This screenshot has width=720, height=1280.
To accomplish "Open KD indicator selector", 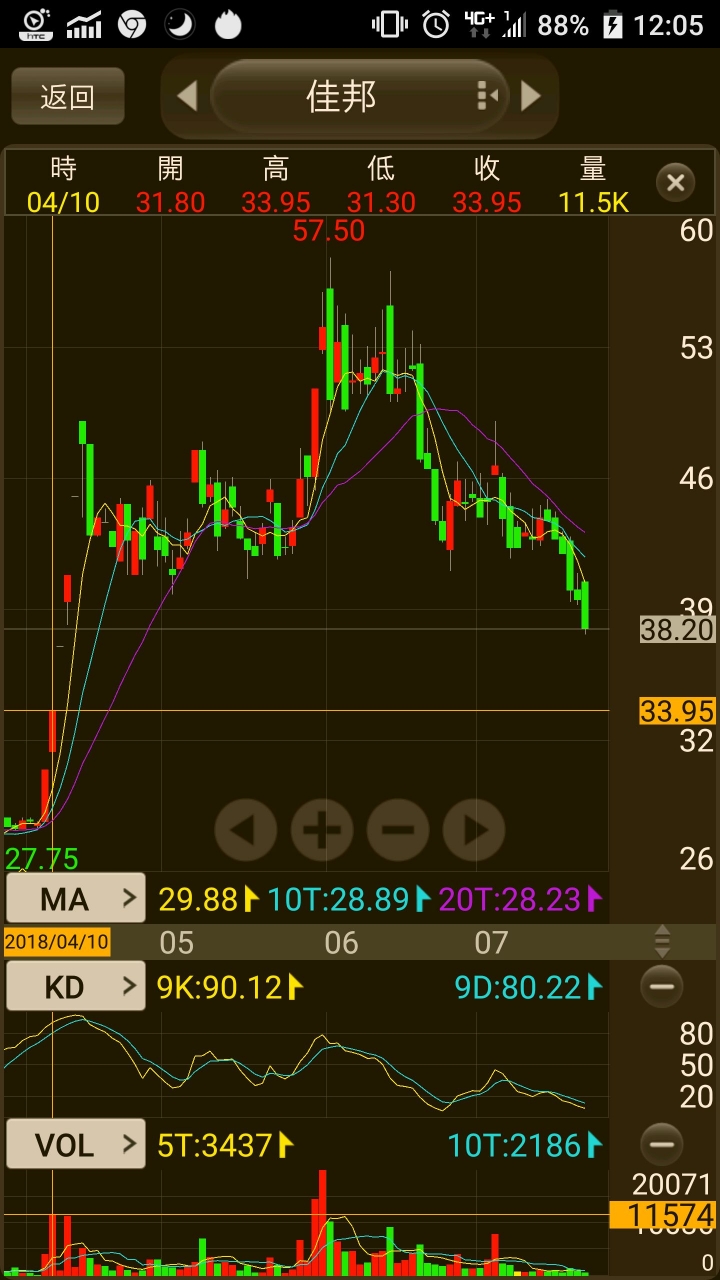I will tap(76, 987).
